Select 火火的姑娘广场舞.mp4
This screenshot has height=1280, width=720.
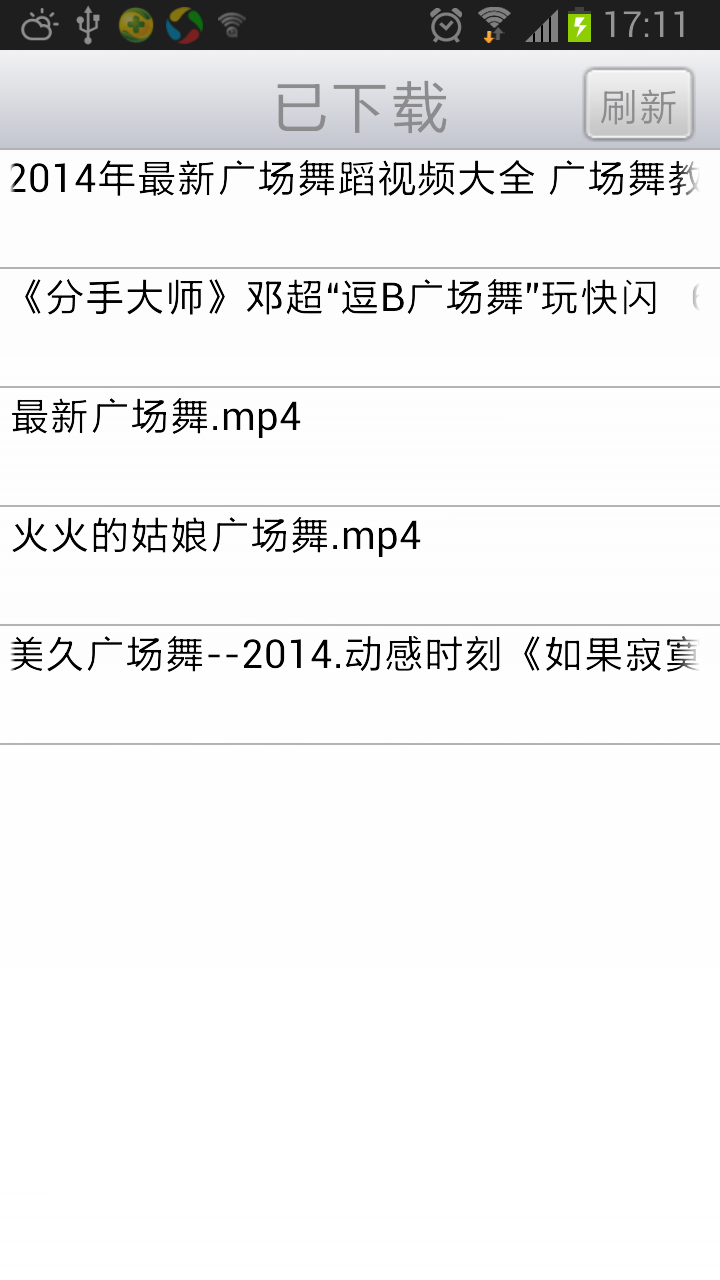[360, 566]
